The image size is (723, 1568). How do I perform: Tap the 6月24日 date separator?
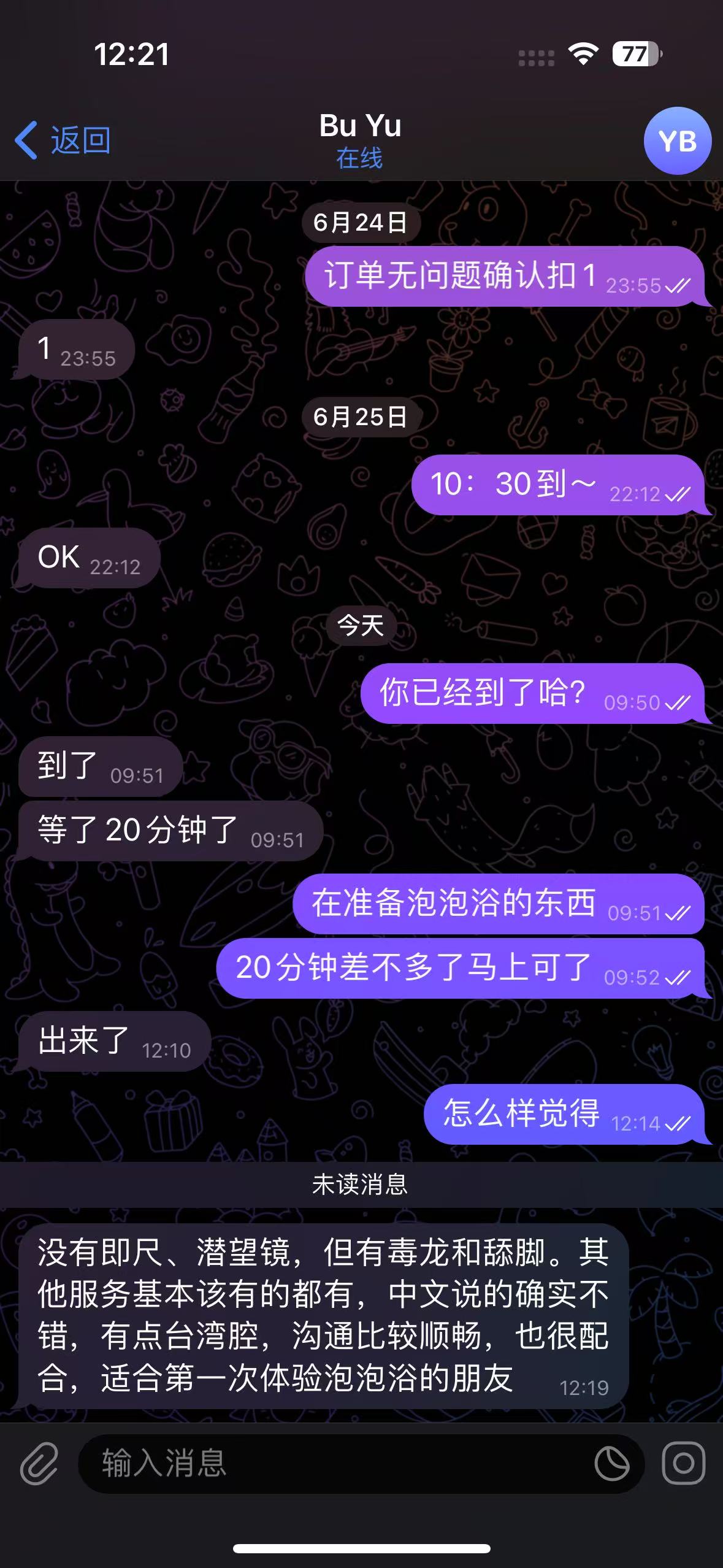[363, 223]
